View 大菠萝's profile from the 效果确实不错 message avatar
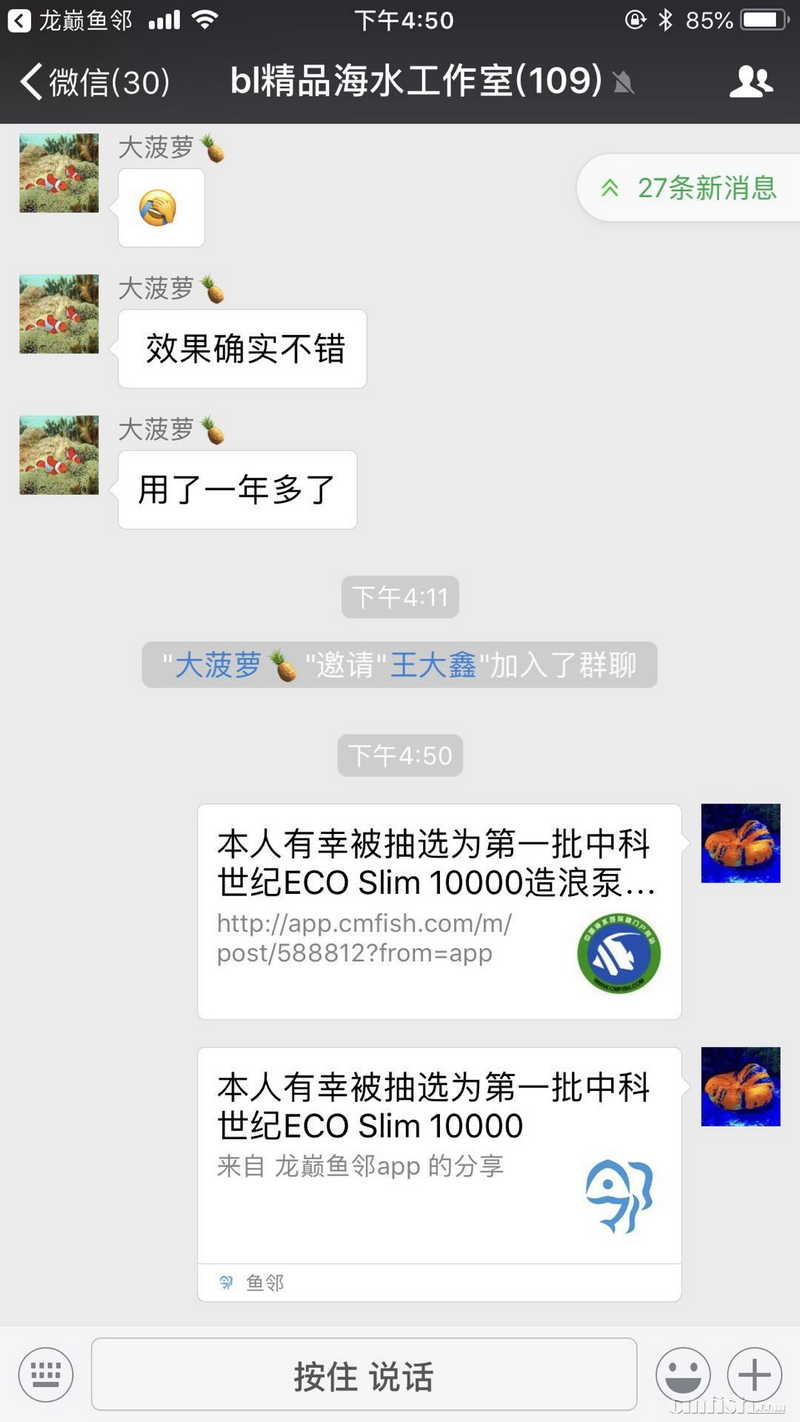This screenshot has width=800, height=1422. click(59, 314)
